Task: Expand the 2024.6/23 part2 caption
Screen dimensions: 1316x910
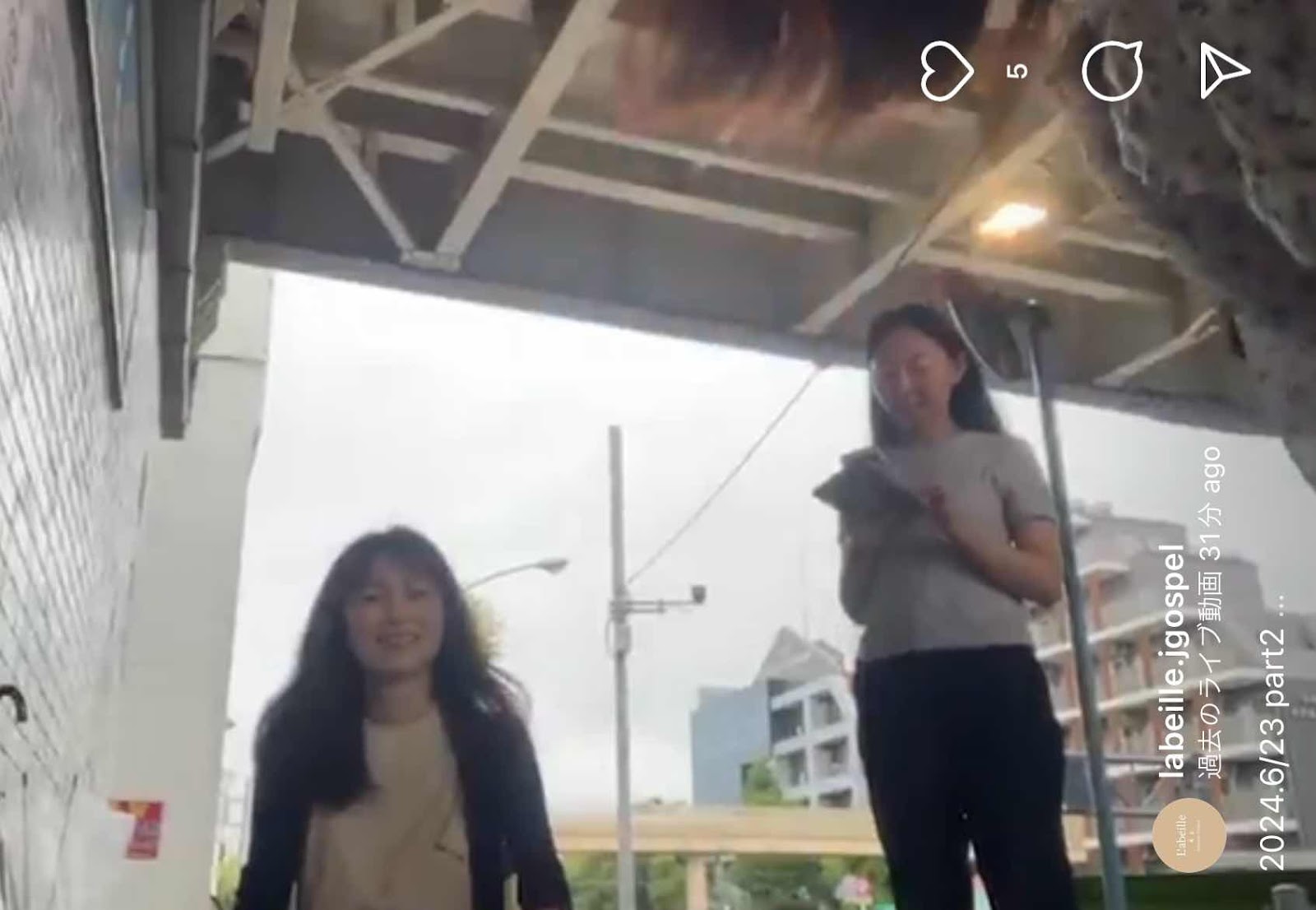Action: (x=1273, y=731)
